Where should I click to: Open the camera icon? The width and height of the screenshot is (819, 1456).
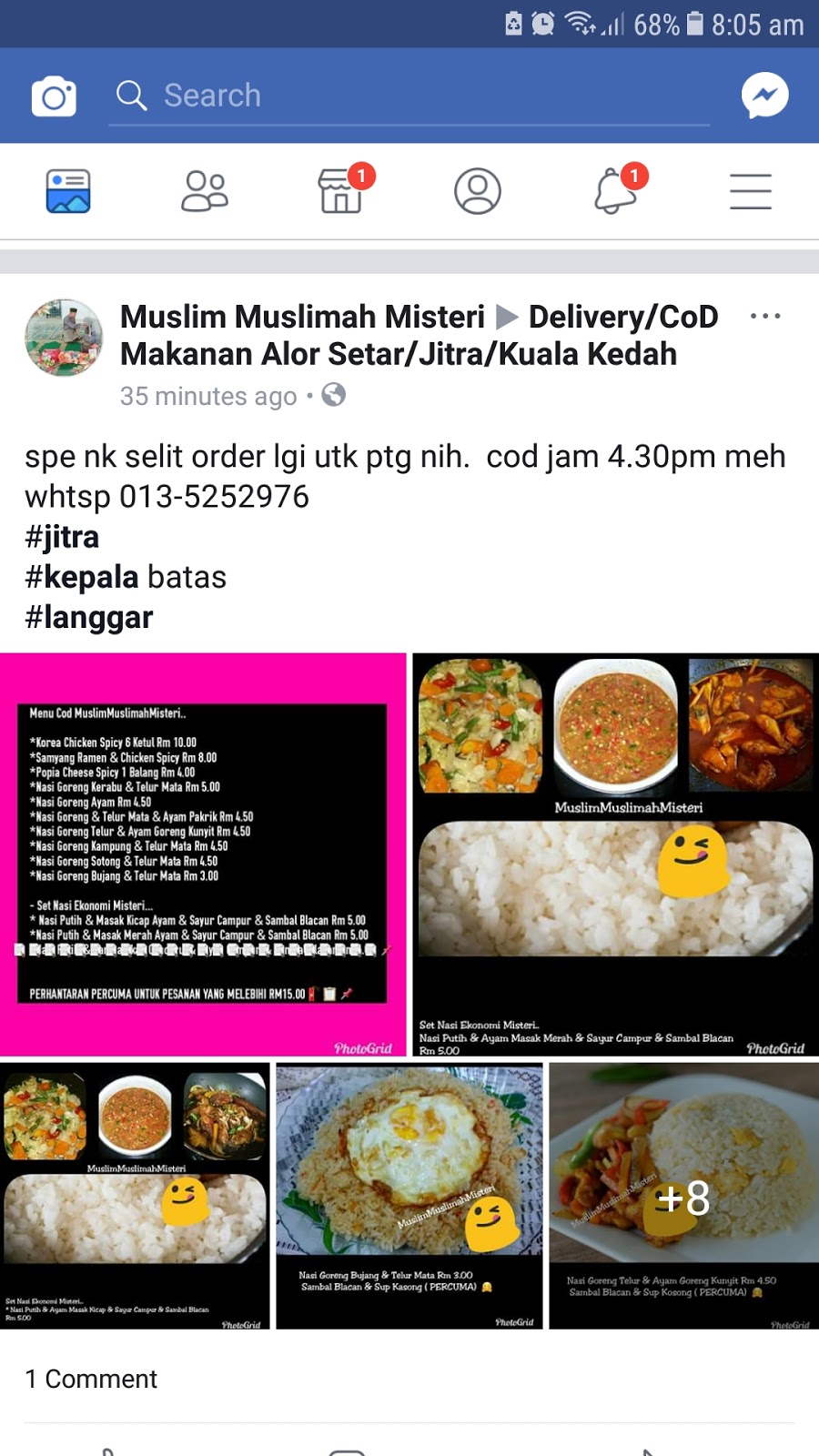click(54, 96)
